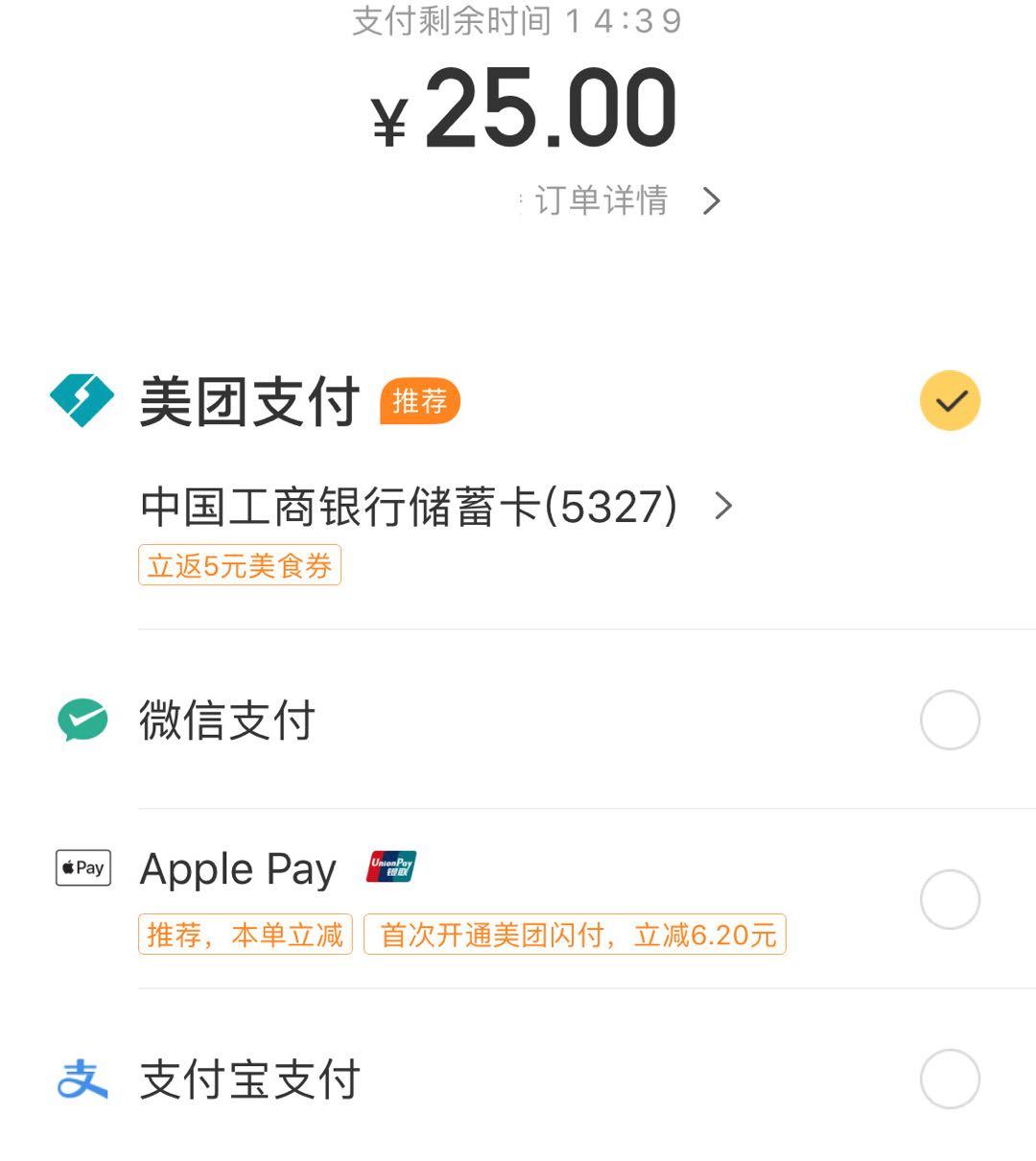Select Meituan Pay radio button
The width and height of the screenshot is (1036, 1161).
[950, 400]
